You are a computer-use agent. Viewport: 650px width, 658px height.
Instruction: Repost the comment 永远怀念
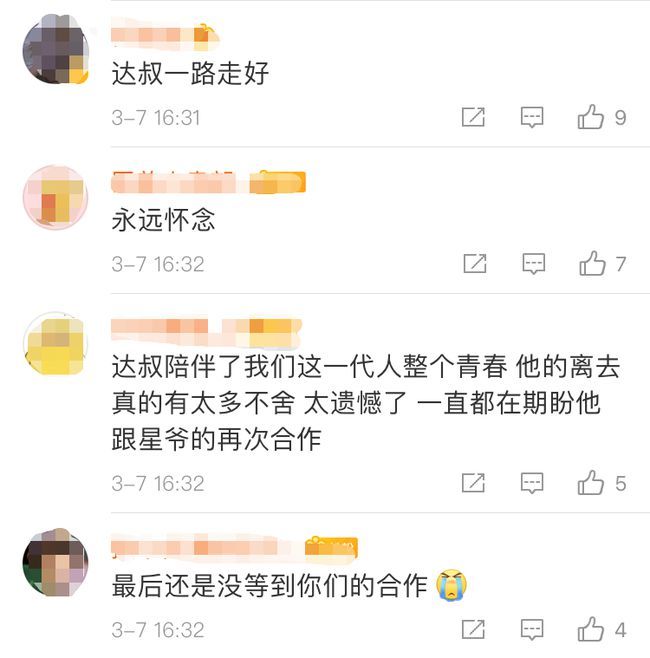(x=473, y=264)
